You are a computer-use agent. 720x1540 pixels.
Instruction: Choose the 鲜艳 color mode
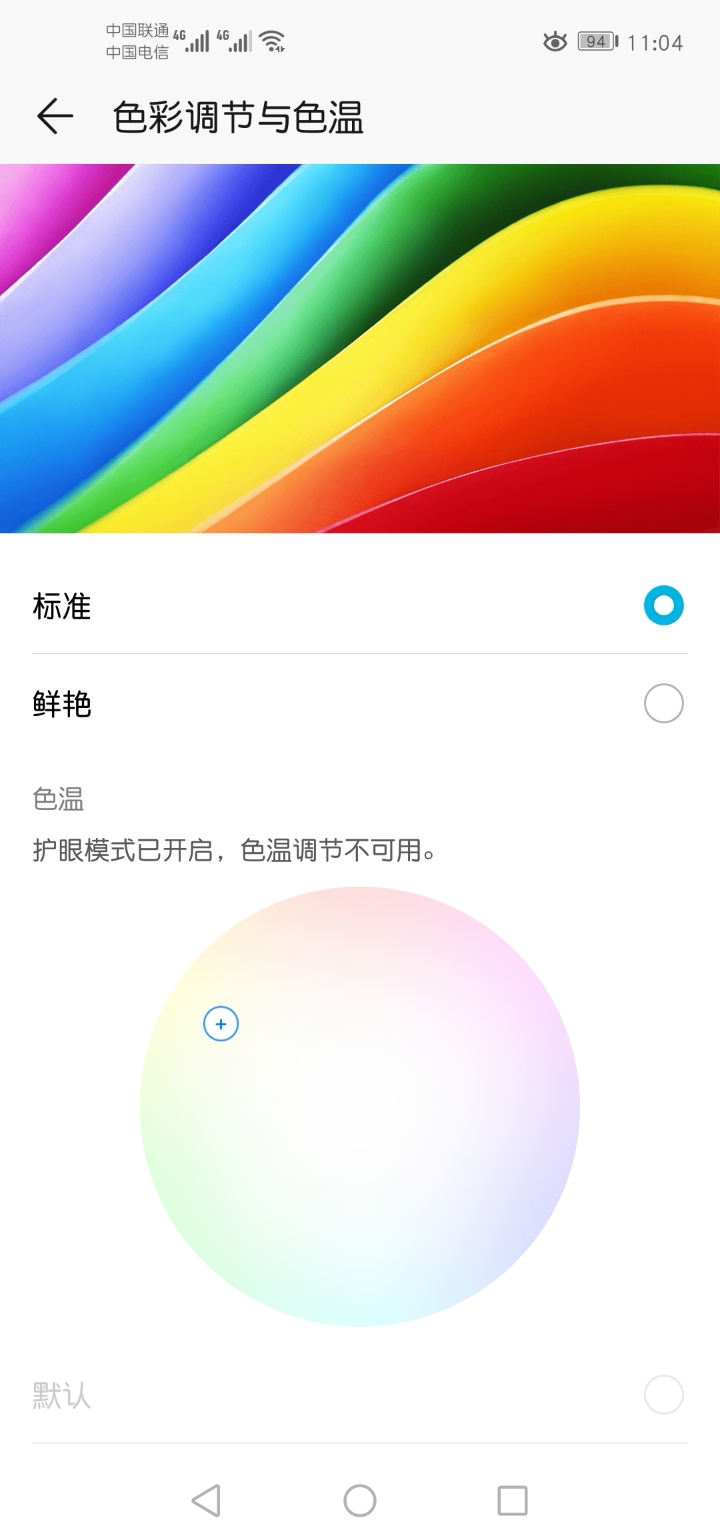pyautogui.click(x=360, y=704)
